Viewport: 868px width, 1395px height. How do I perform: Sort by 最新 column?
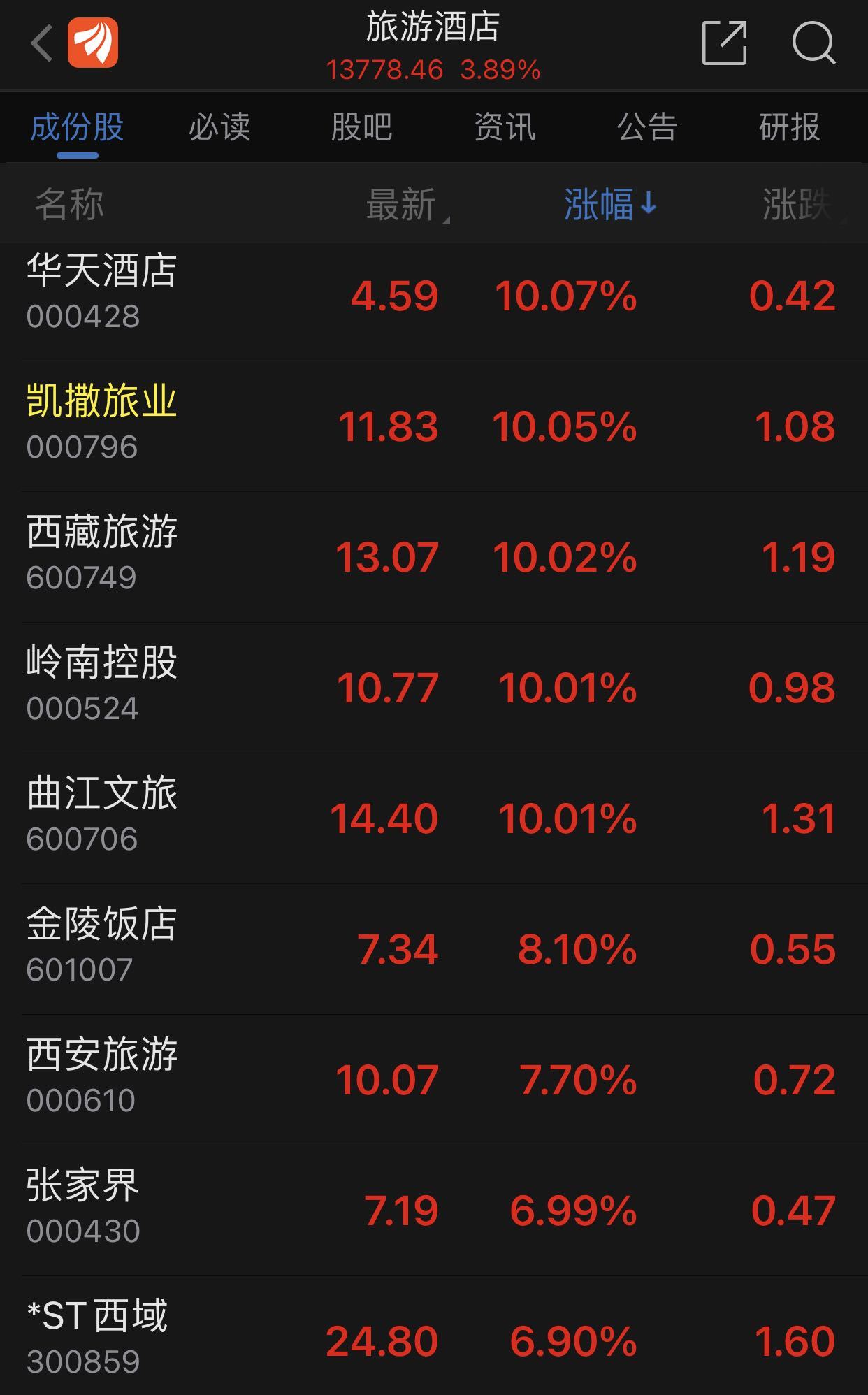coord(404,205)
